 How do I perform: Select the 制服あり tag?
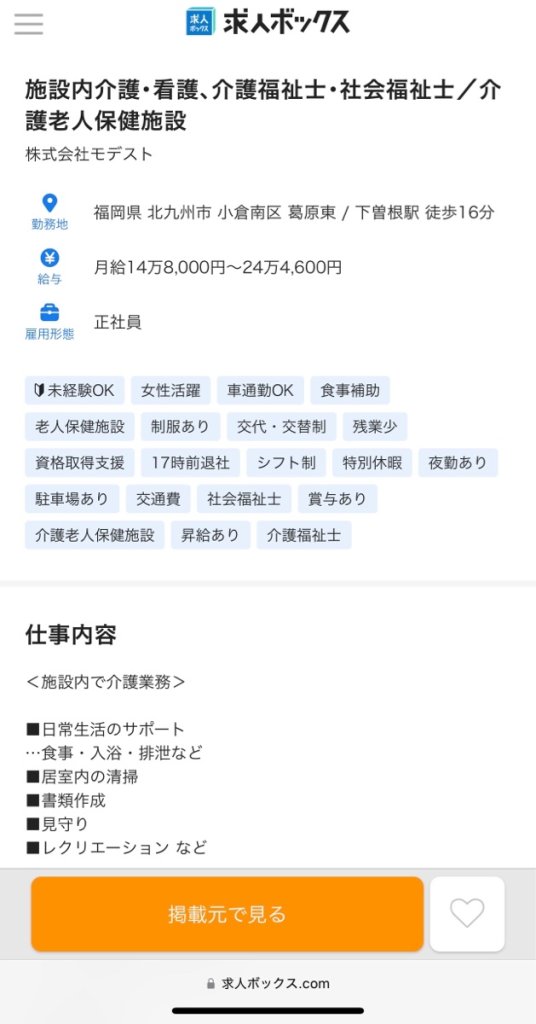pos(181,426)
